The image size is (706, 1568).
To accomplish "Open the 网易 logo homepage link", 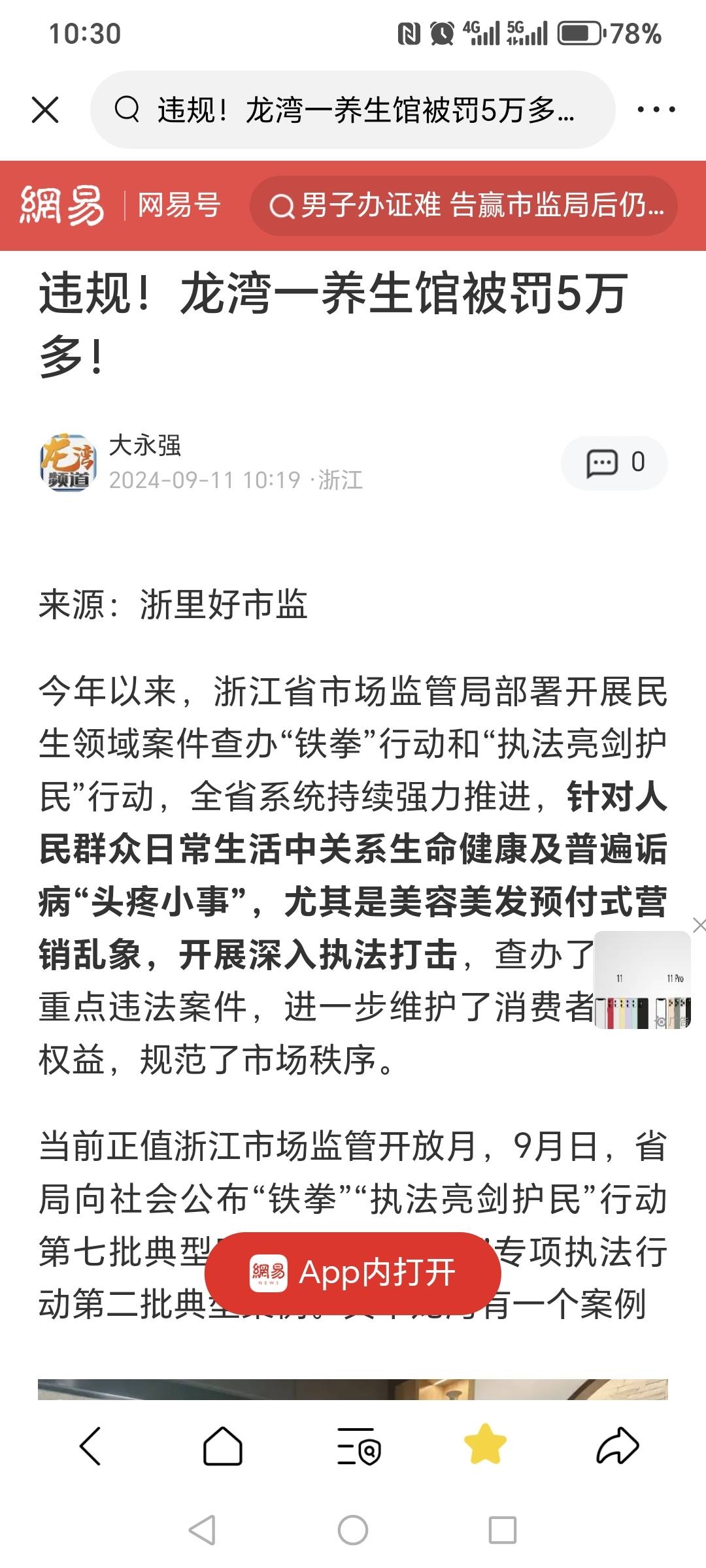I will pyautogui.click(x=62, y=206).
